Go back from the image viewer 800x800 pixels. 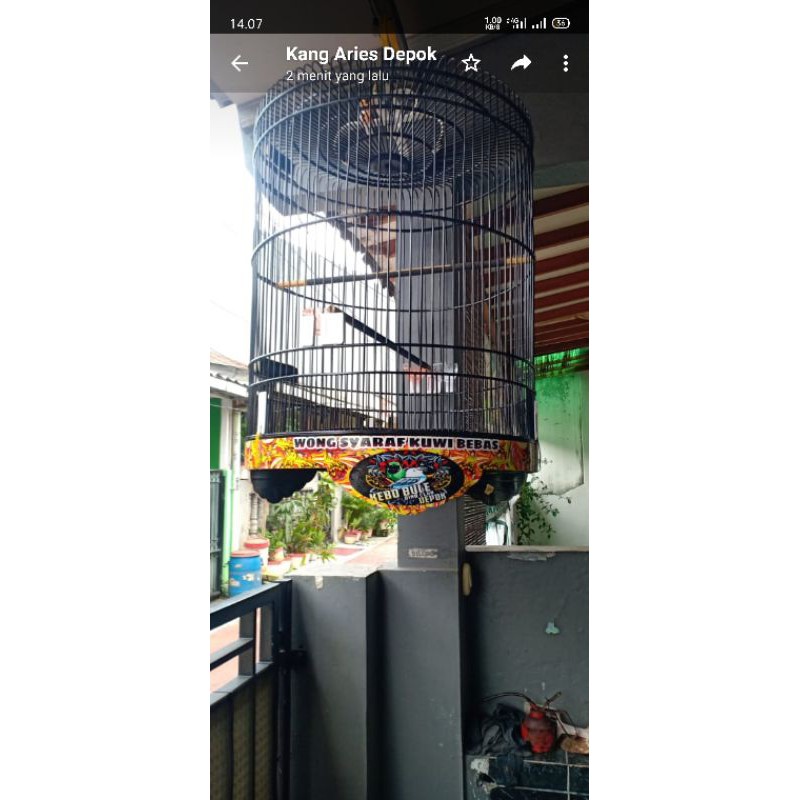tap(240, 63)
